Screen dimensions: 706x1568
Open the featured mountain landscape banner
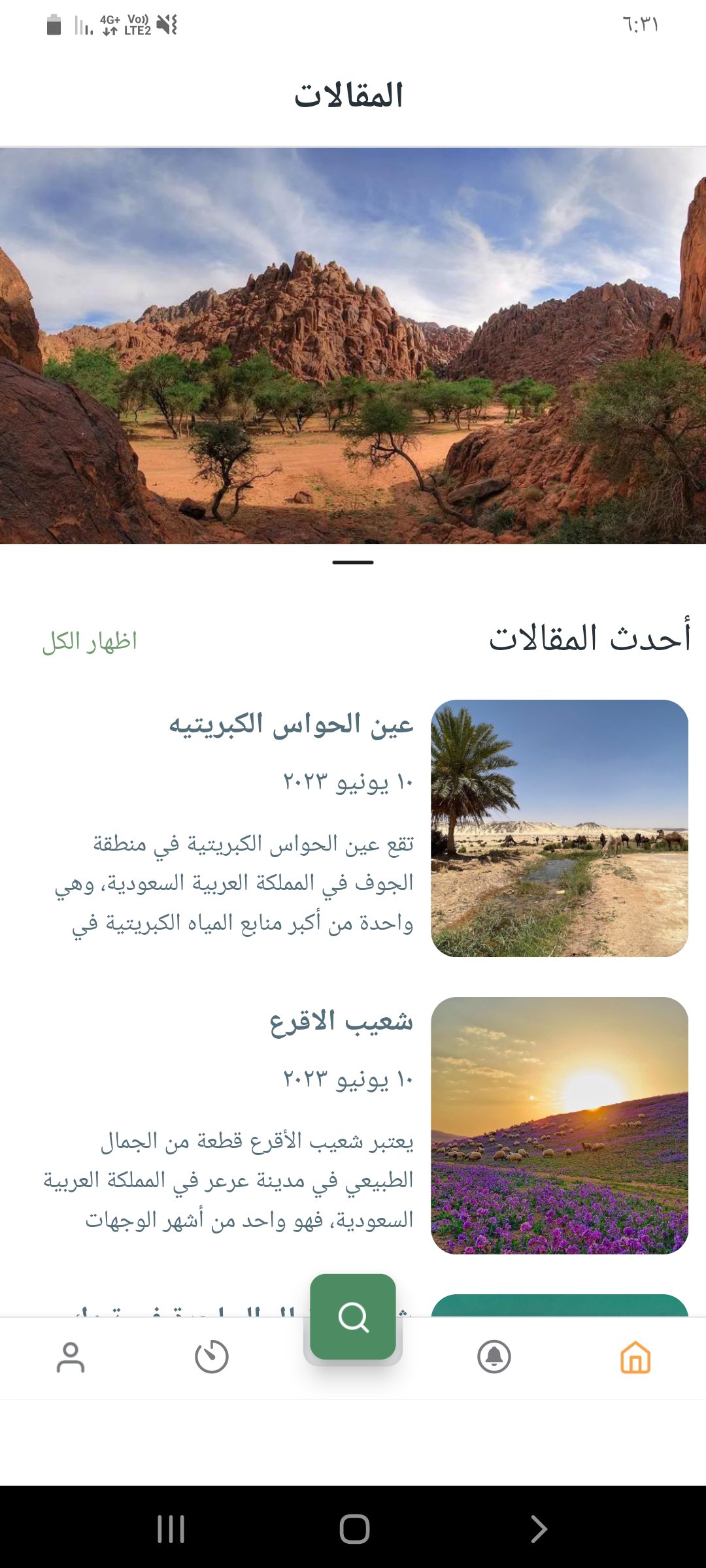(353, 346)
